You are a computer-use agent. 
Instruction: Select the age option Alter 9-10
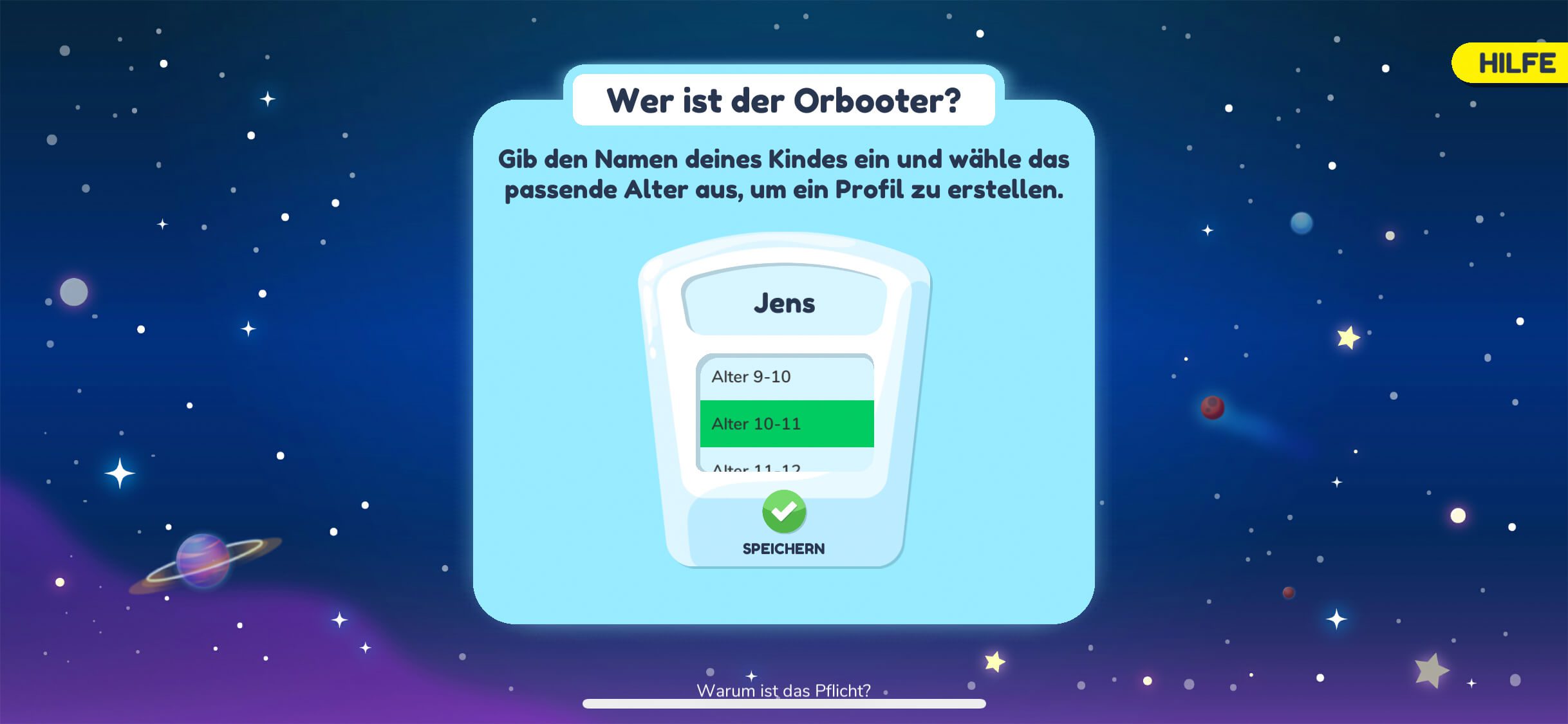tap(785, 377)
